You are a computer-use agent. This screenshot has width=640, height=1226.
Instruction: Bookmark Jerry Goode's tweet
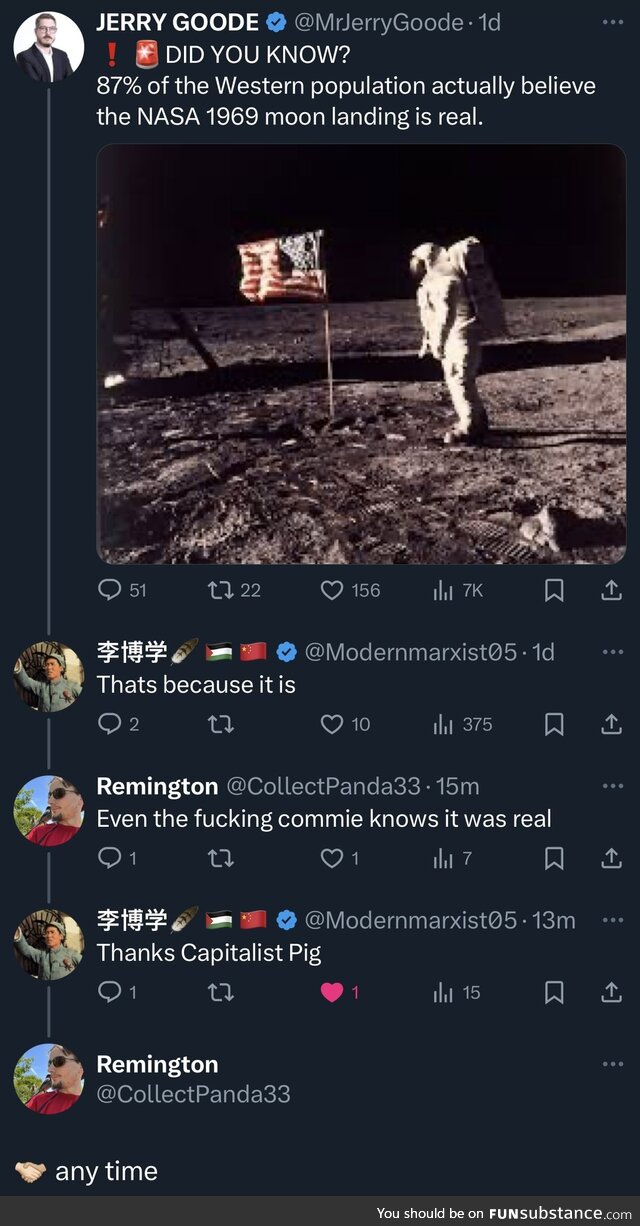point(554,591)
